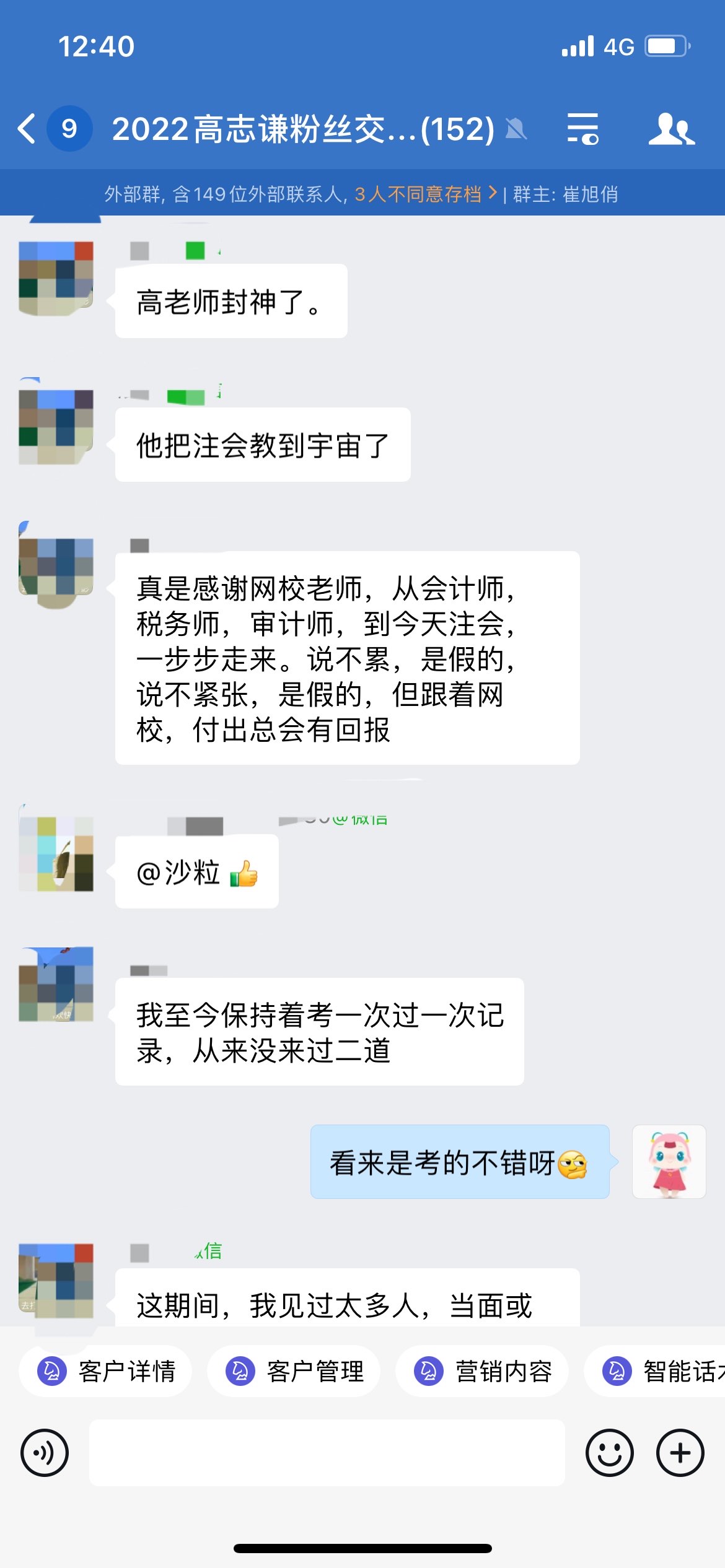Open 客户详情 shortcut
Screen dimensions: 725x1568
pos(105,1371)
